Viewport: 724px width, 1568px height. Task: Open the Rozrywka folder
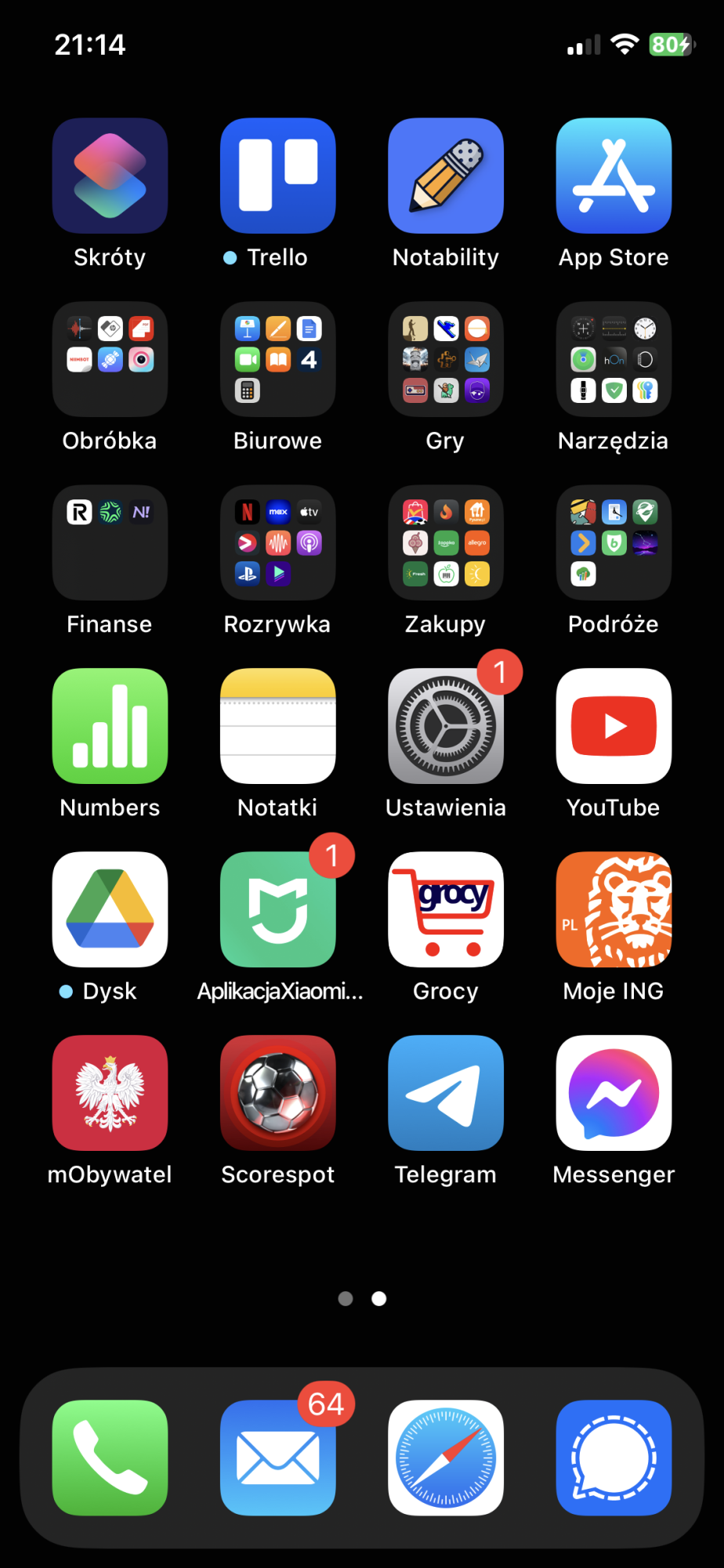click(x=277, y=543)
